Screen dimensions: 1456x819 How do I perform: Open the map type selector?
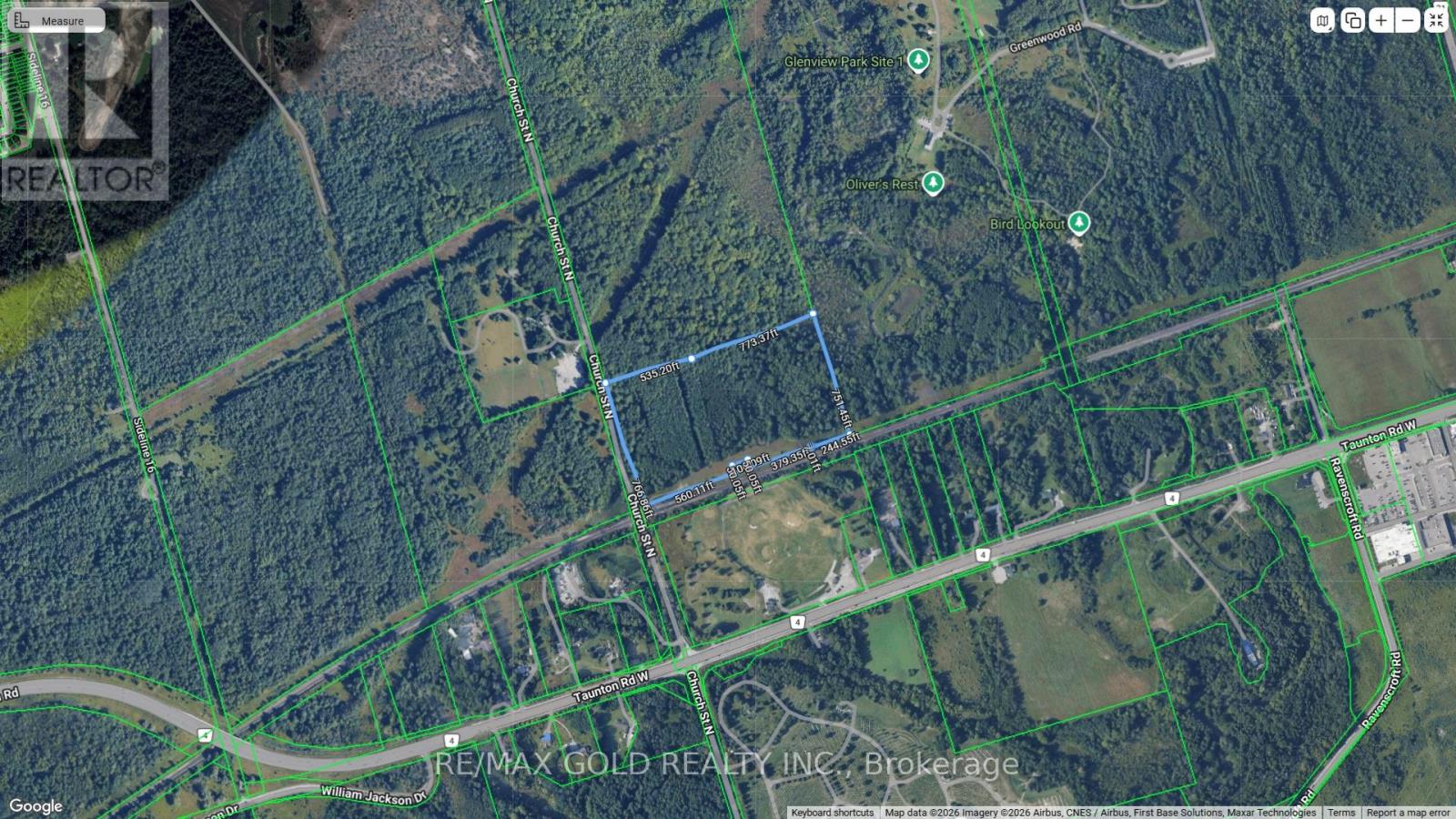1322,21
